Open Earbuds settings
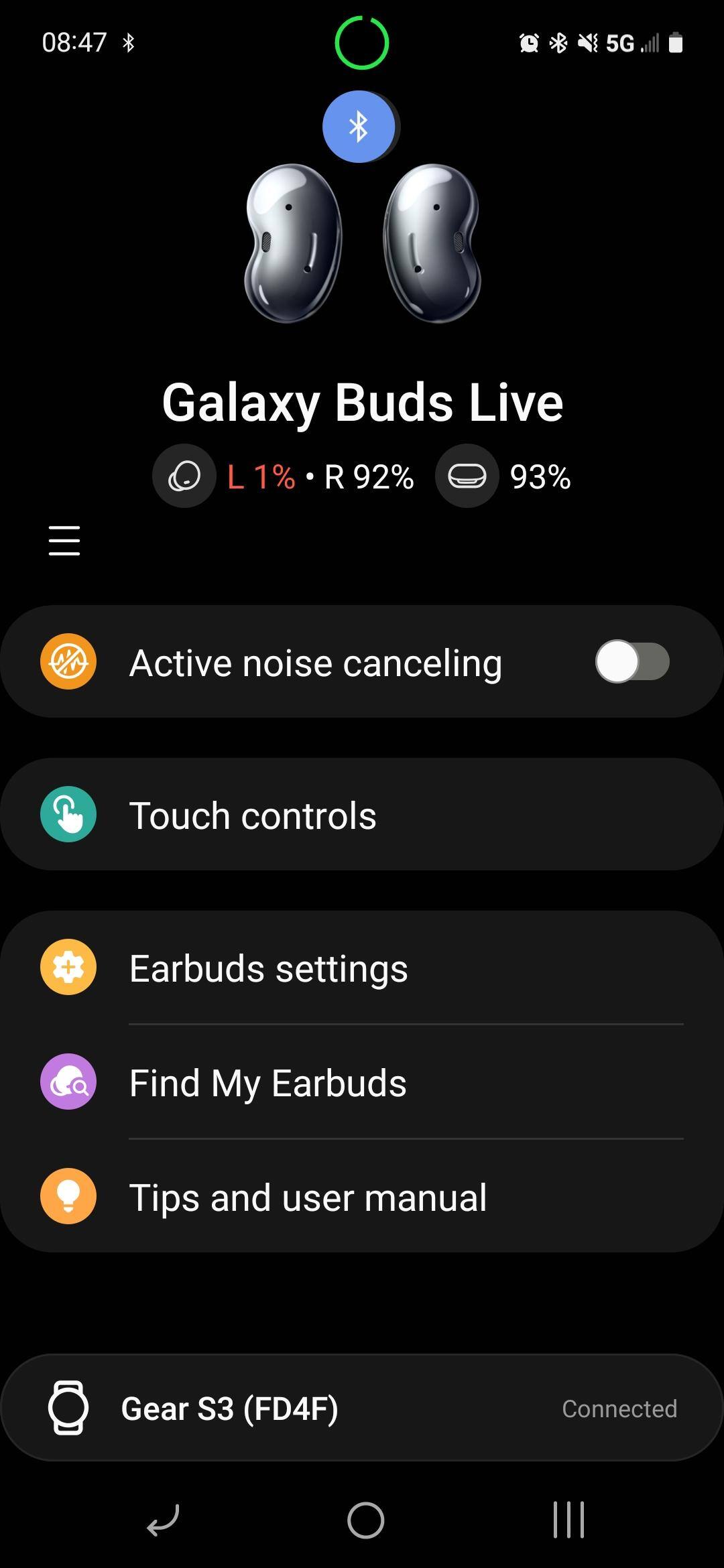Image resolution: width=724 pixels, height=1568 pixels. click(362, 968)
